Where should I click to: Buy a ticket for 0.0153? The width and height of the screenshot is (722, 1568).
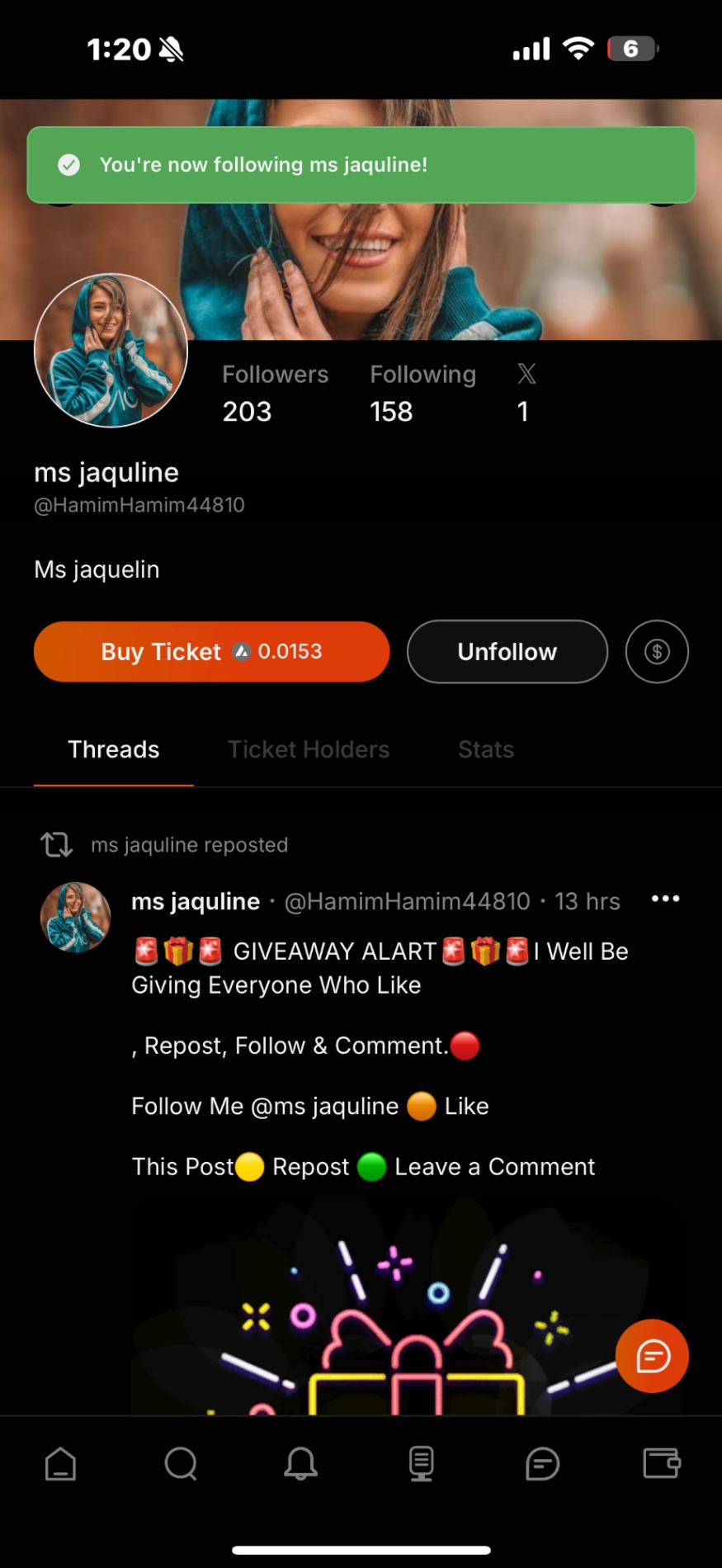211,652
